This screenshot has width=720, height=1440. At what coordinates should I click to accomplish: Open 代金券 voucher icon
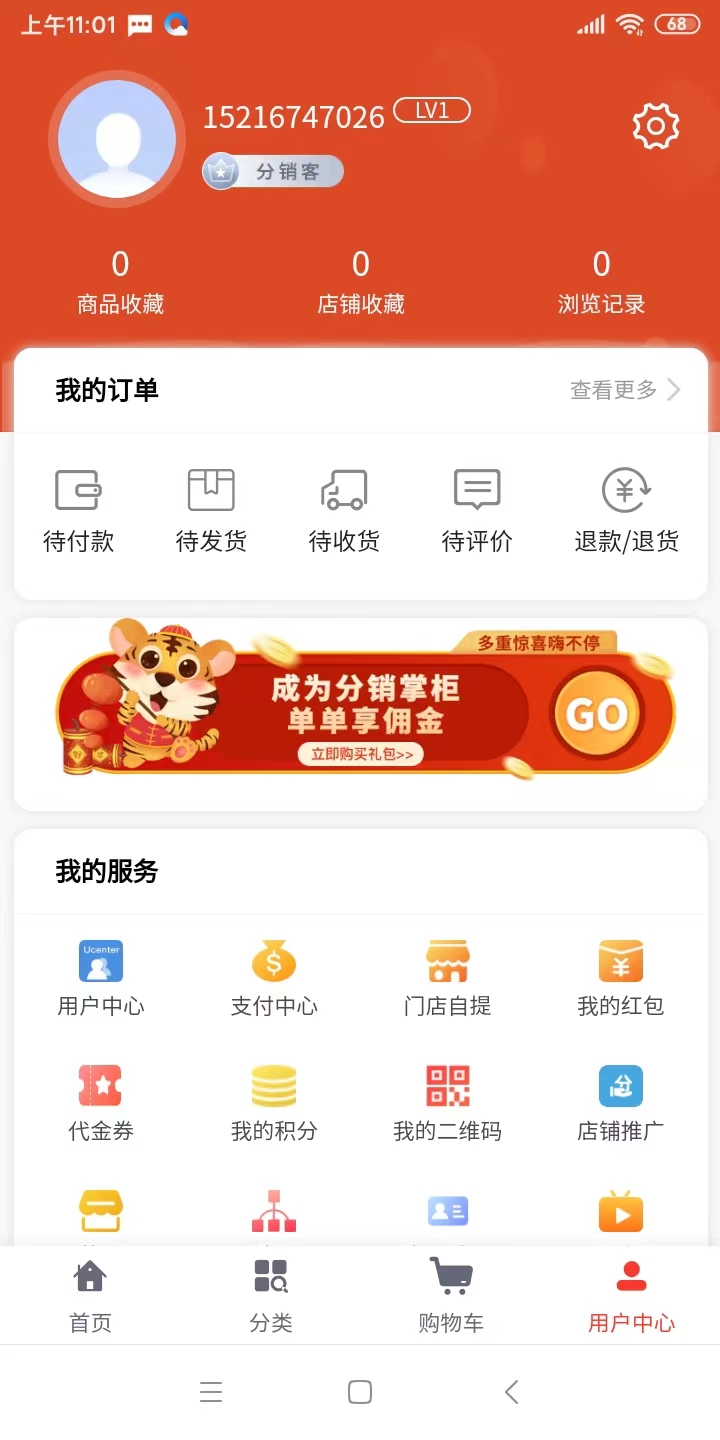click(x=100, y=1100)
